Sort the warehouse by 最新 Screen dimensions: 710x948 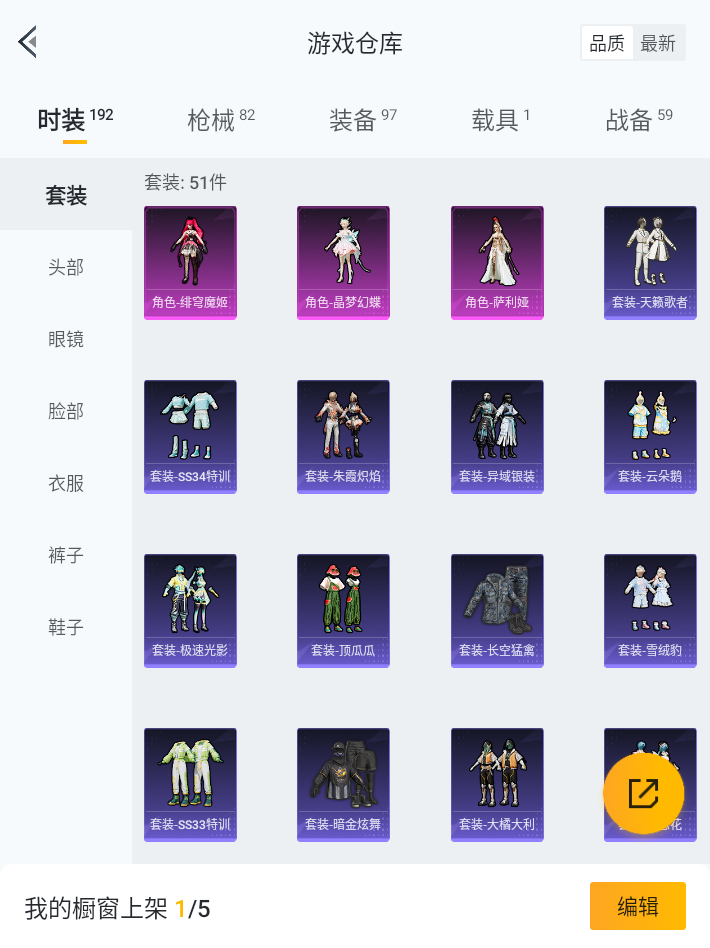[x=658, y=43]
